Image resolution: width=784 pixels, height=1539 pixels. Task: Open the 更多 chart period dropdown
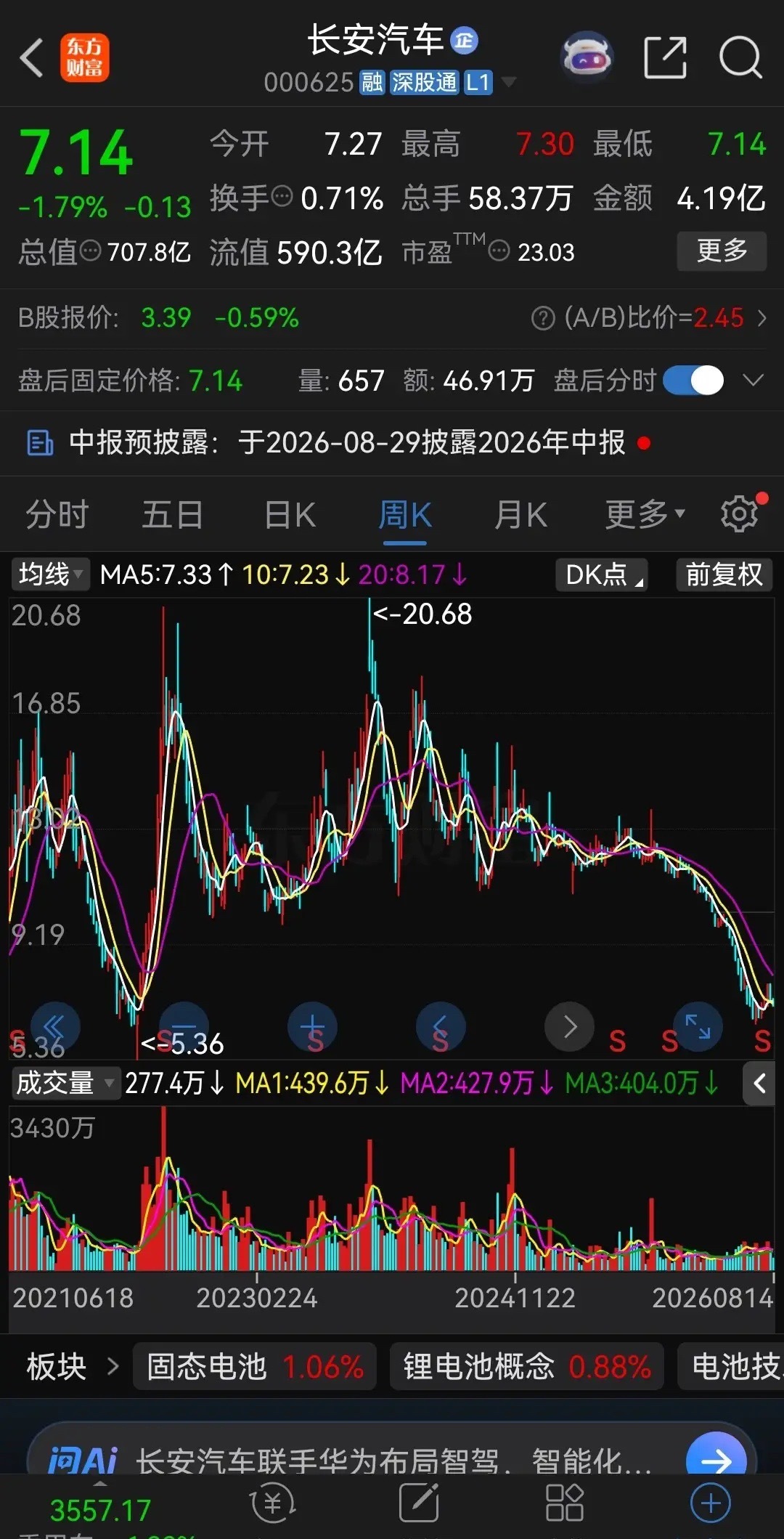(x=645, y=515)
